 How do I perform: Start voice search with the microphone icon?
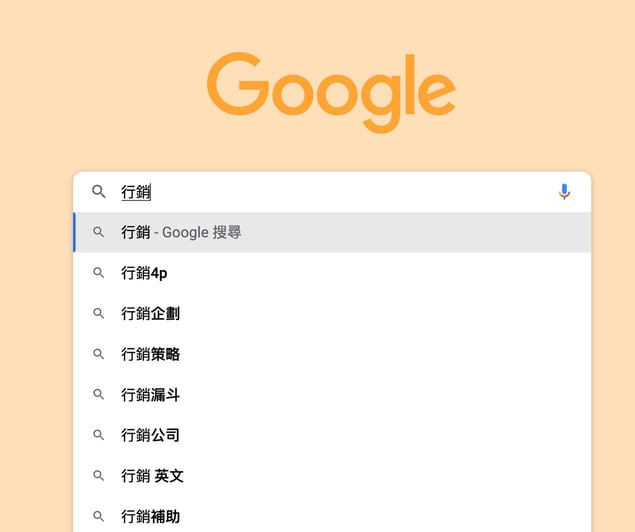click(564, 192)
